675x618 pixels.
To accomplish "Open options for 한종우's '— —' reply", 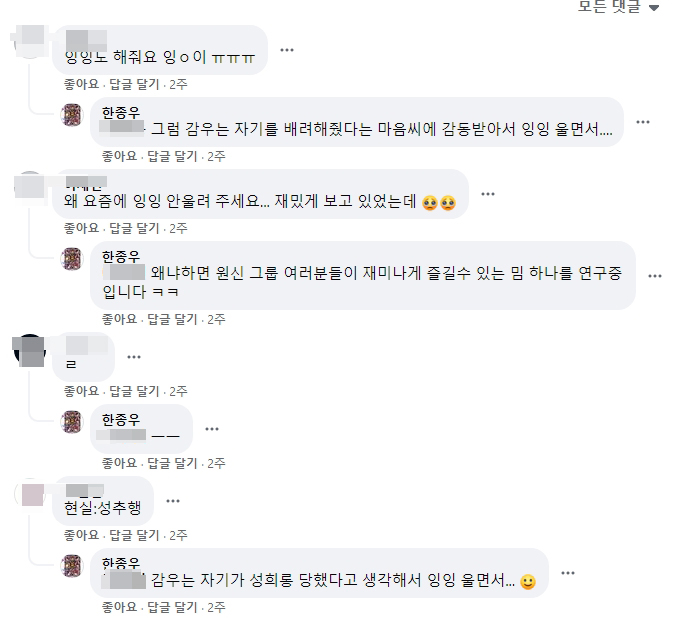I will 211,428.
